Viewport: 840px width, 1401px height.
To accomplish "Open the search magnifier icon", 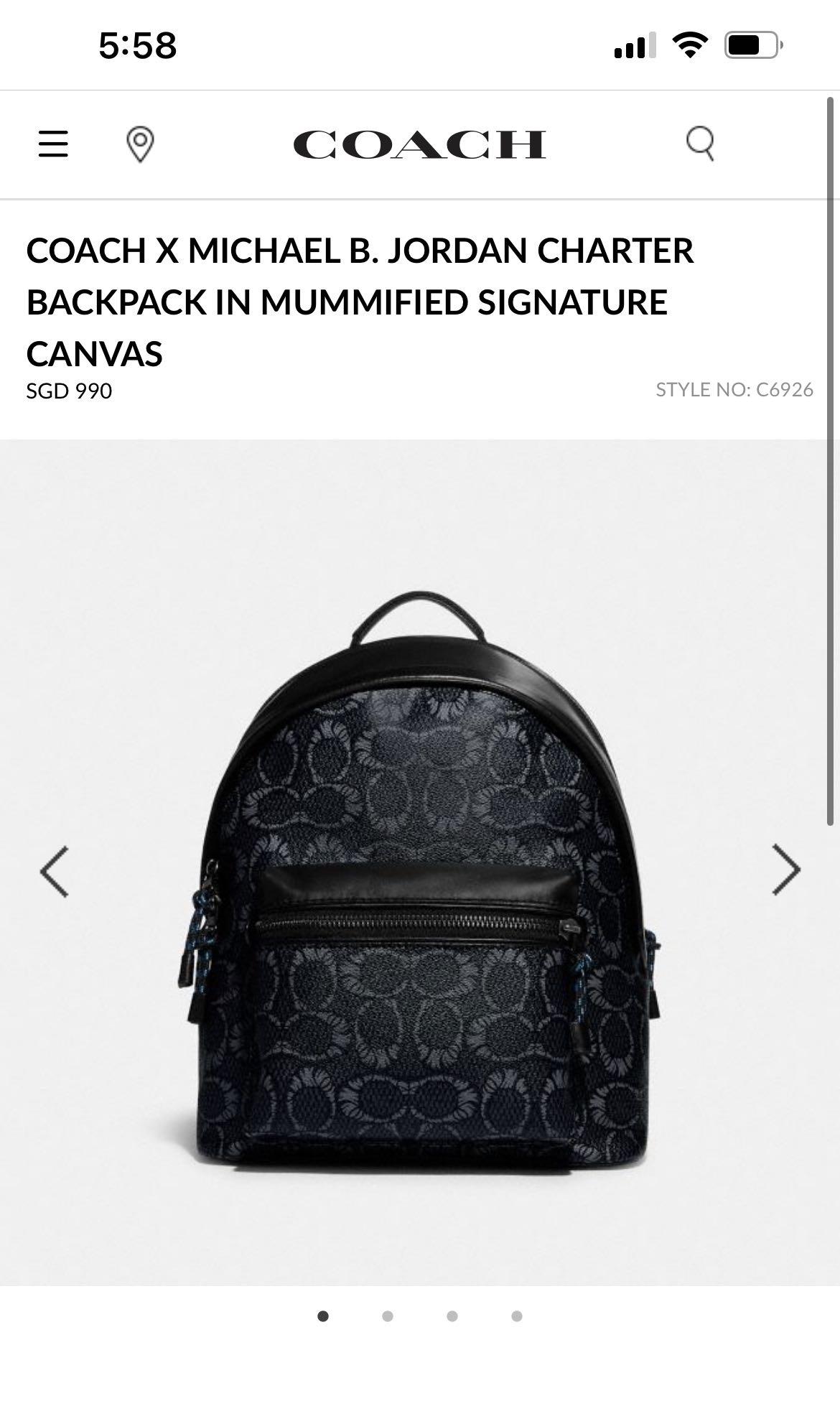I will 701,144.
